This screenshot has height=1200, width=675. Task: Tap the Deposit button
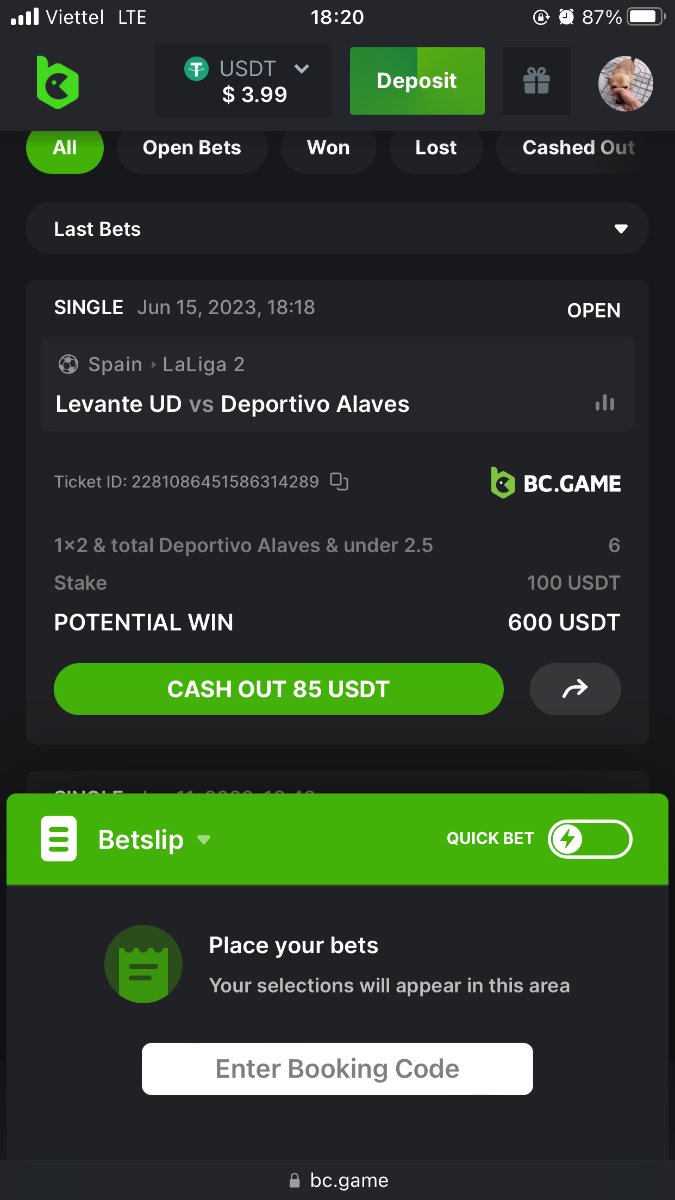coord(417,81)
